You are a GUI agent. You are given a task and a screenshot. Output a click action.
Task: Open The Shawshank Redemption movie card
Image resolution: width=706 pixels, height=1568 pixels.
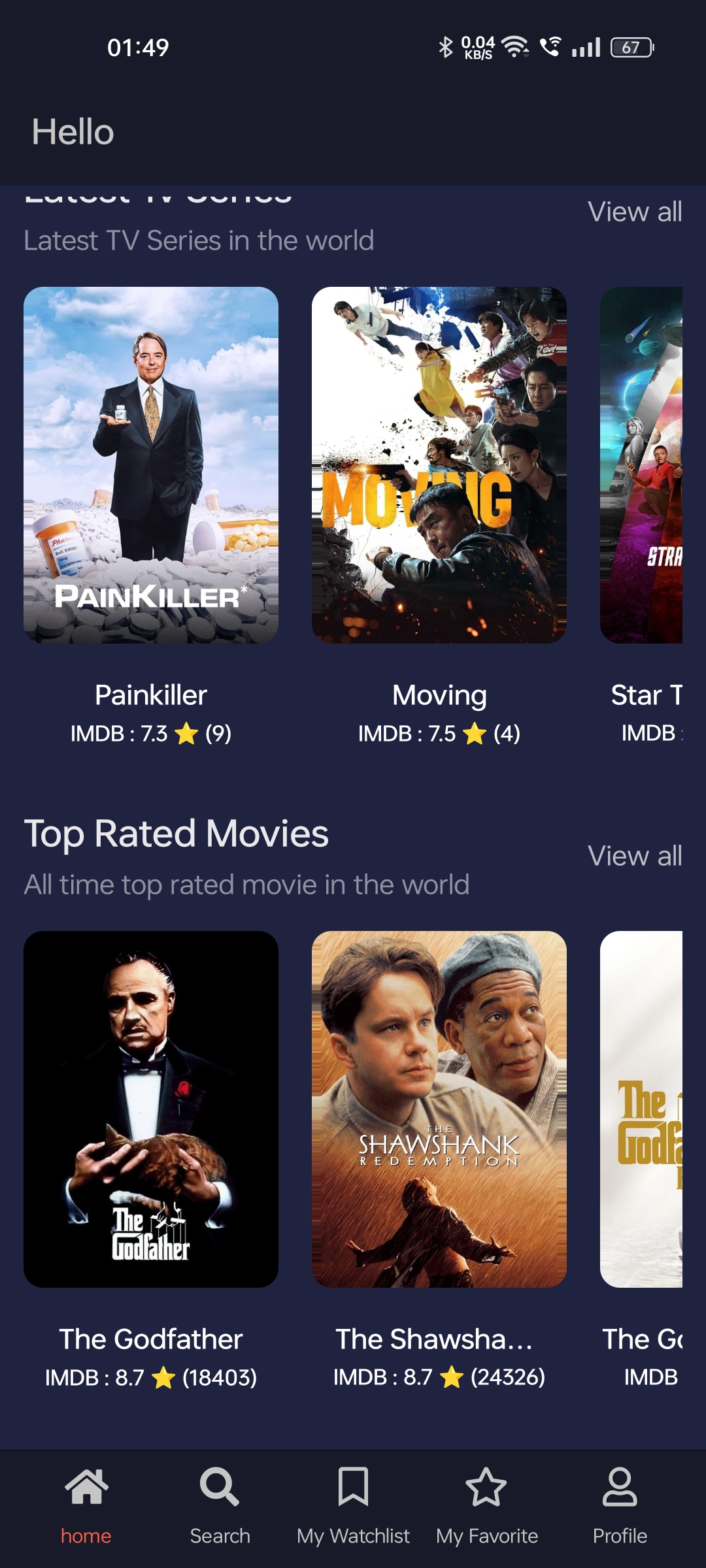pyautogui.click(x=439, y=1109)
